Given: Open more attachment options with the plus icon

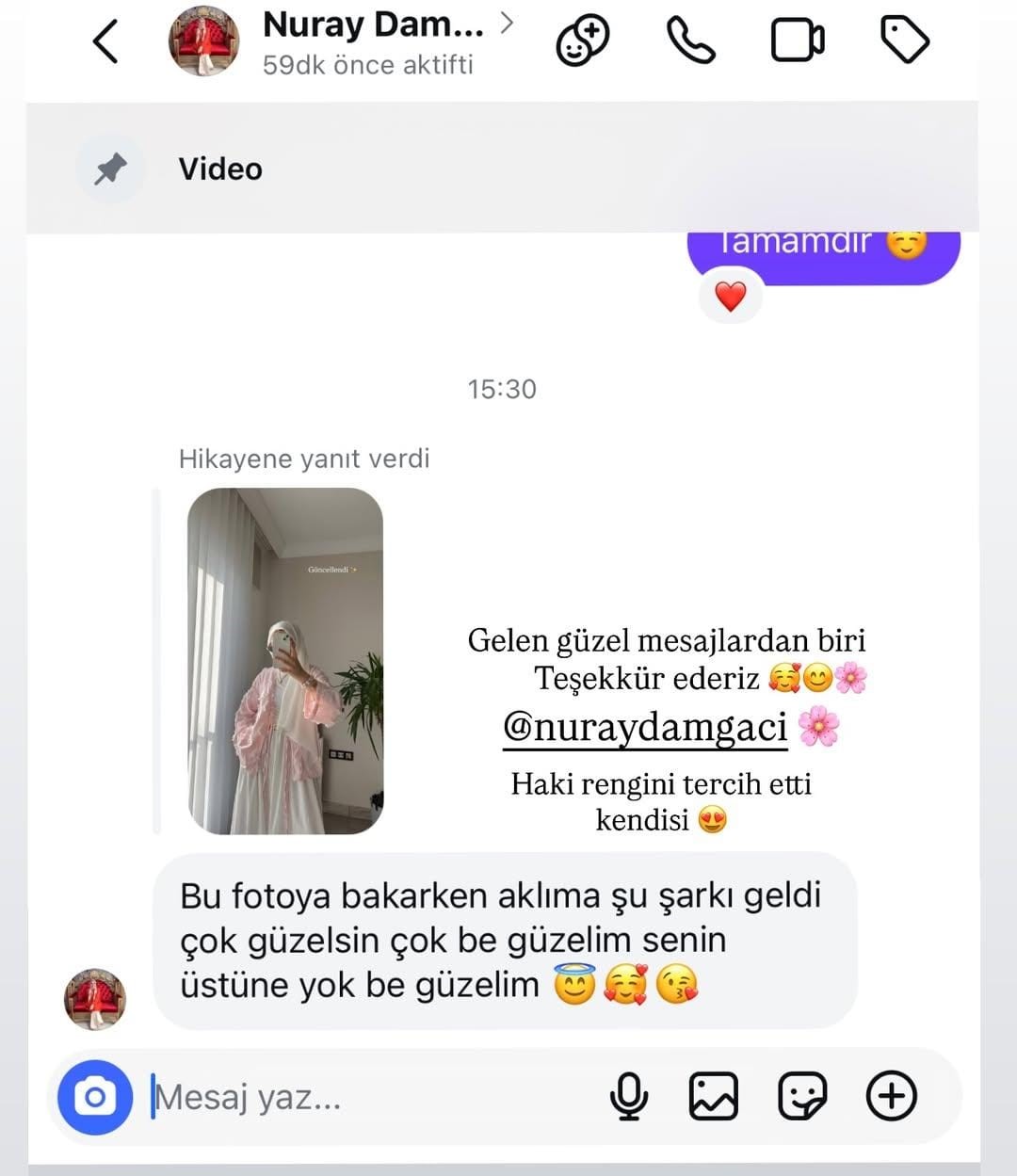Looking at the screenshot, I should (x=891, y=1095).
